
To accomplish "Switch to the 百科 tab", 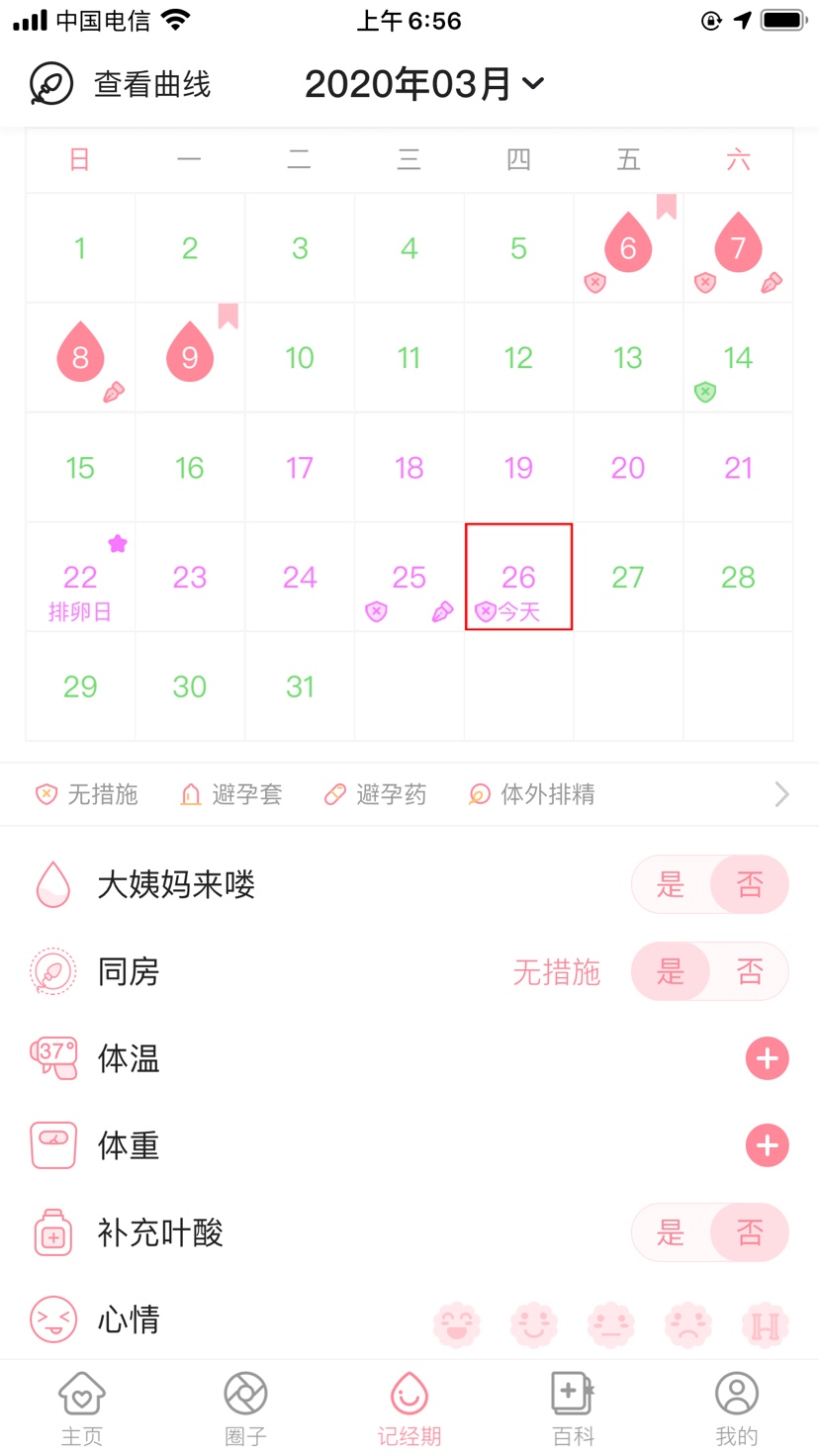I will tap(573, 1409).
